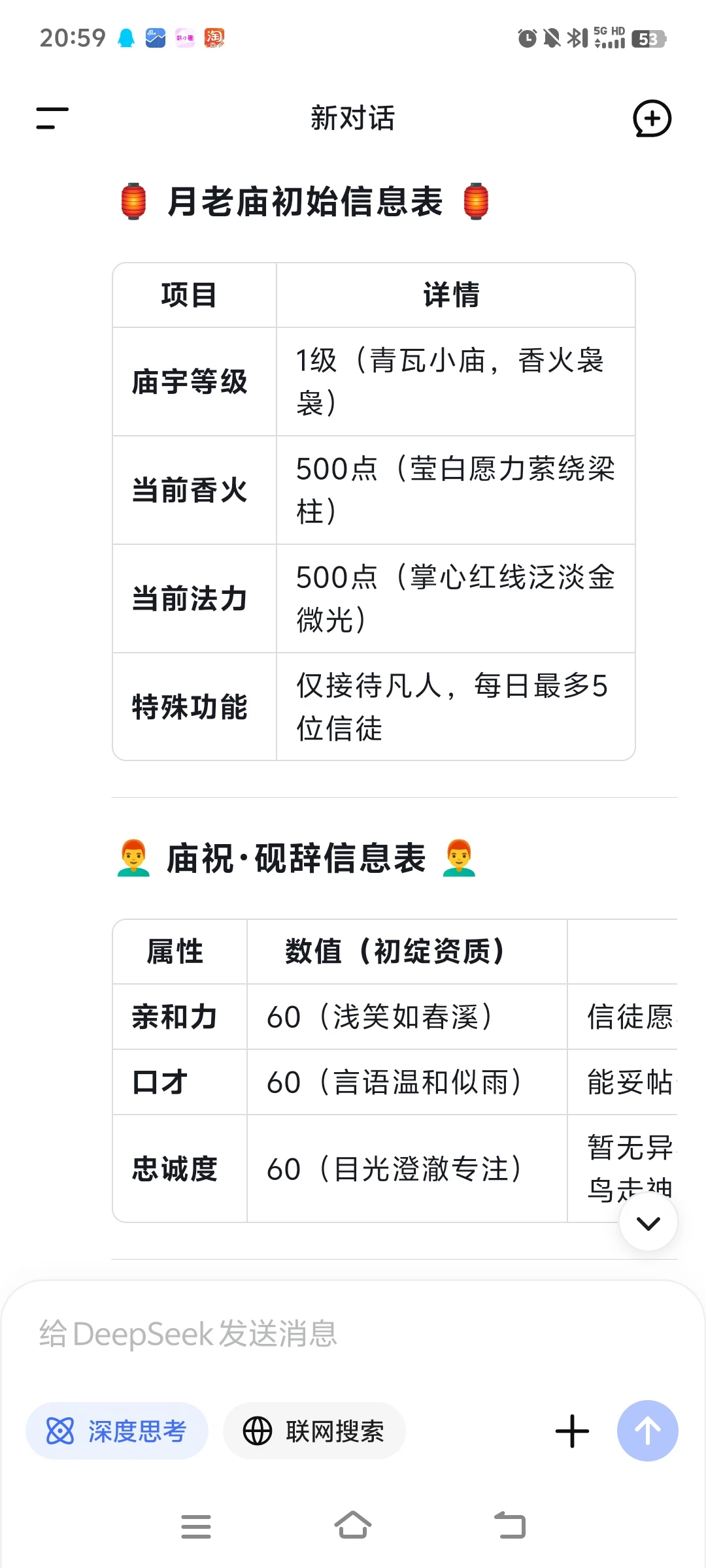
Task: Send the message with the up arrow
Action: [647, 1431]
